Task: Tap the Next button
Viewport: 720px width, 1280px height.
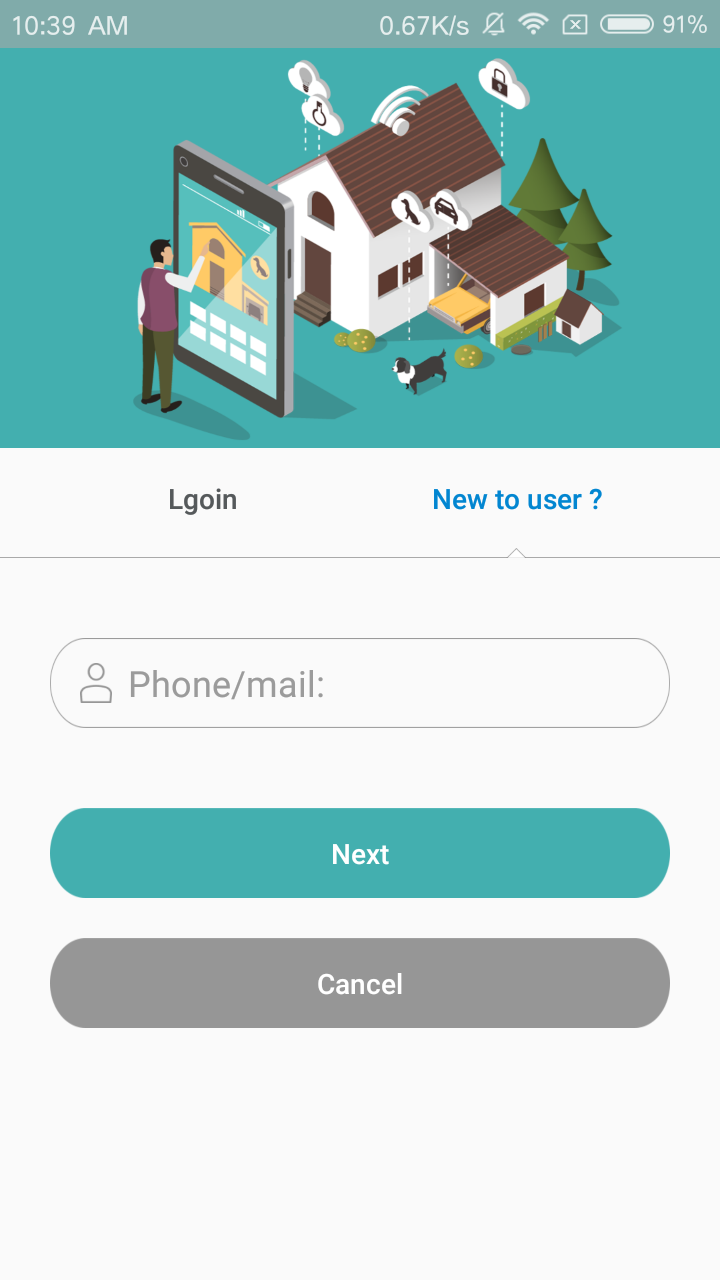Action: [360, 854]
